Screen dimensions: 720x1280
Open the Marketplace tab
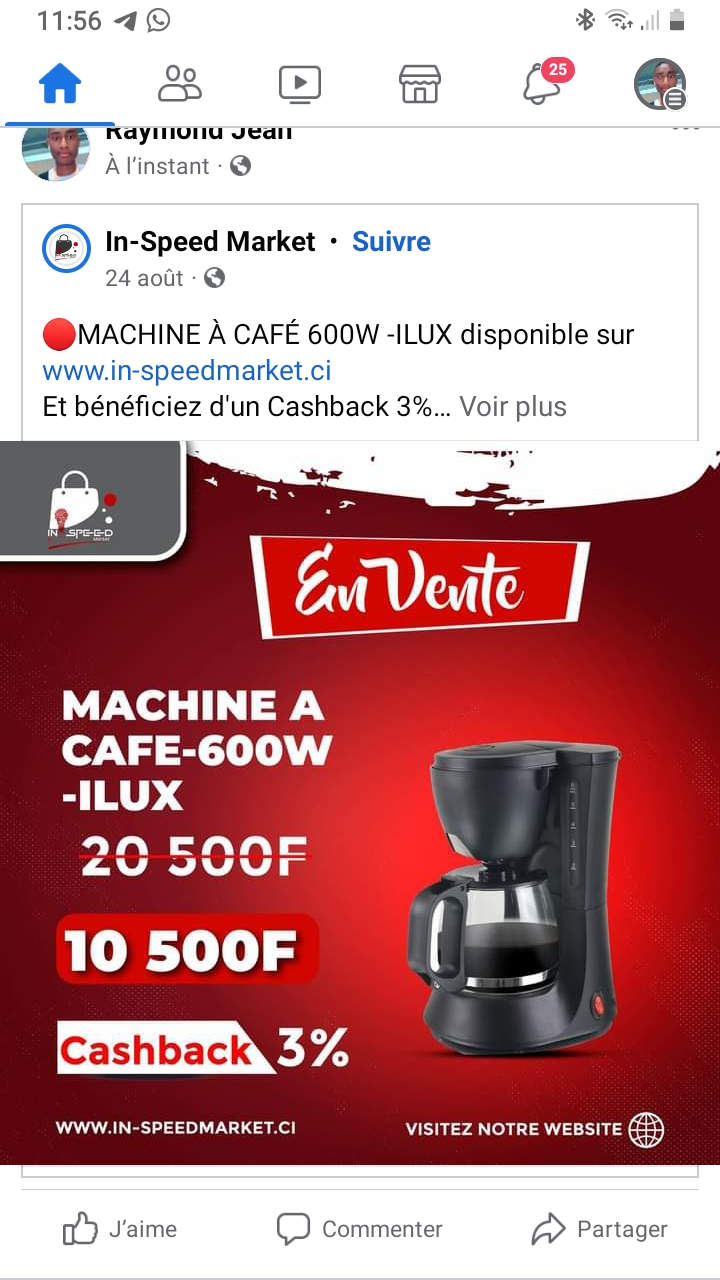[x=420, y=84]
